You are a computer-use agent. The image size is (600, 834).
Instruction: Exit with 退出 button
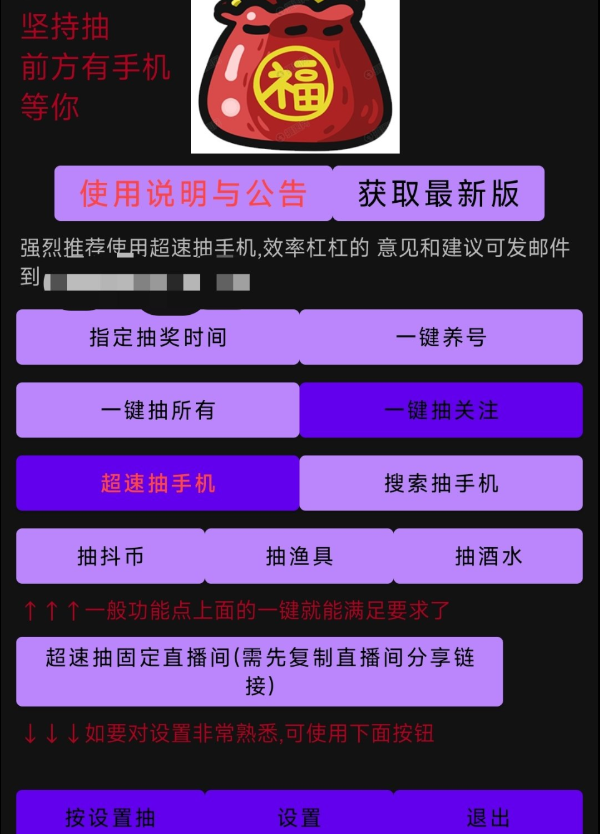coord(488,815)
